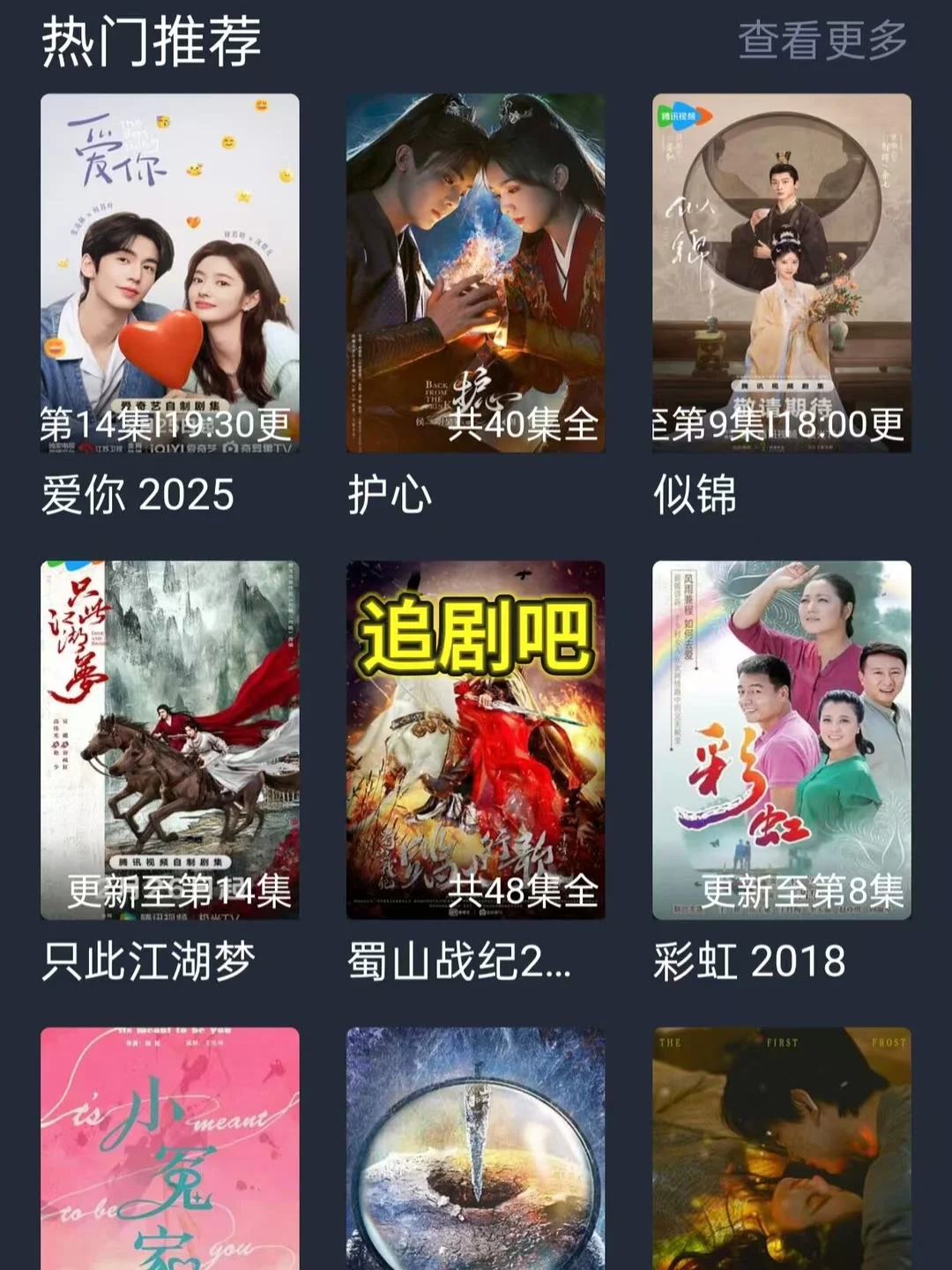Open the 爱你 2025 drama card

[x=170, y=273]
